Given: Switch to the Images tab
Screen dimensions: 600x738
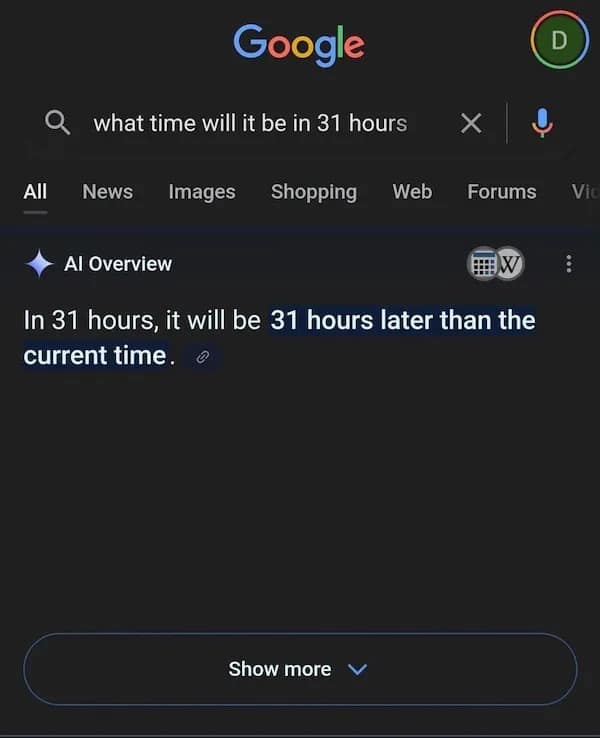Looking at the screenshot, I should point(202,192).
